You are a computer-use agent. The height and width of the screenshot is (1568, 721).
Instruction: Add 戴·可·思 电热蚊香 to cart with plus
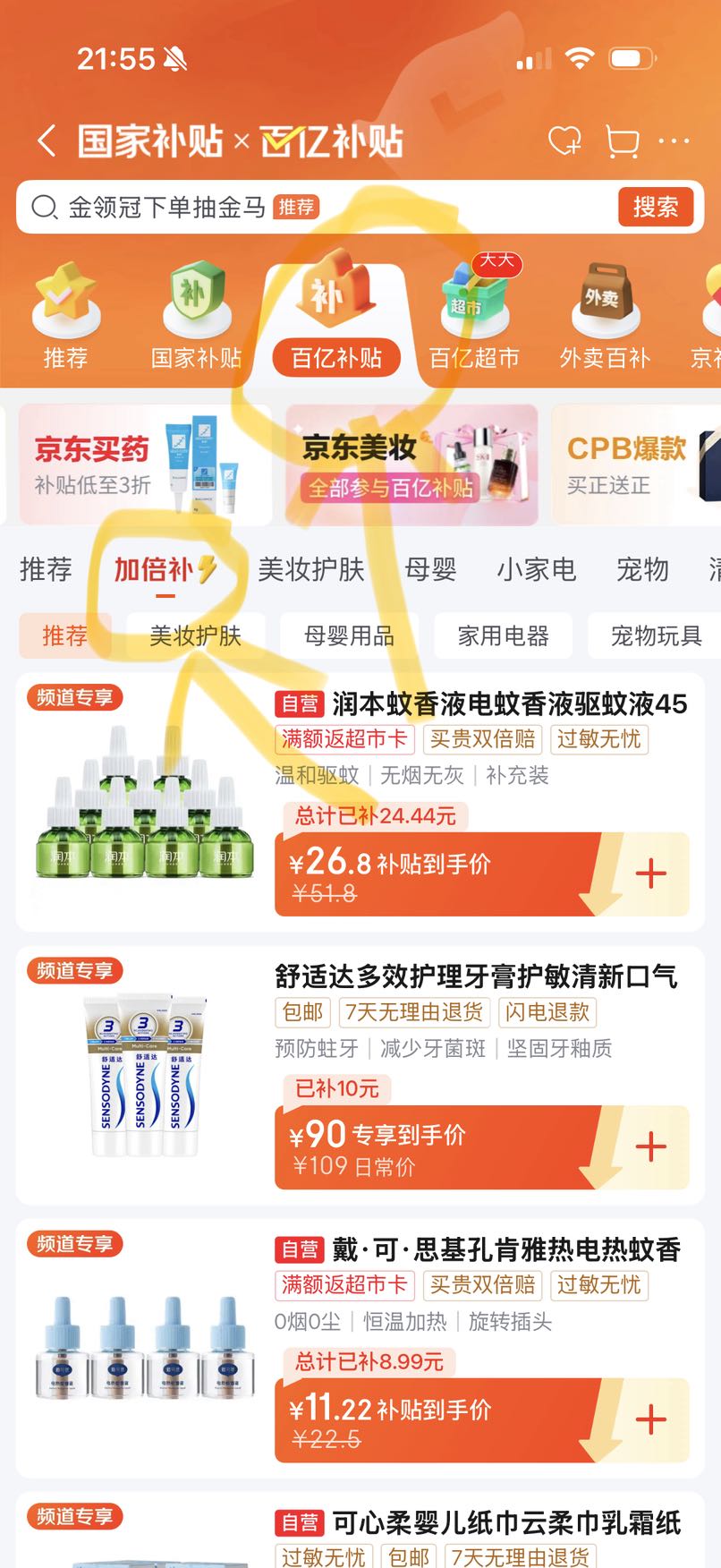[651, 1419]
